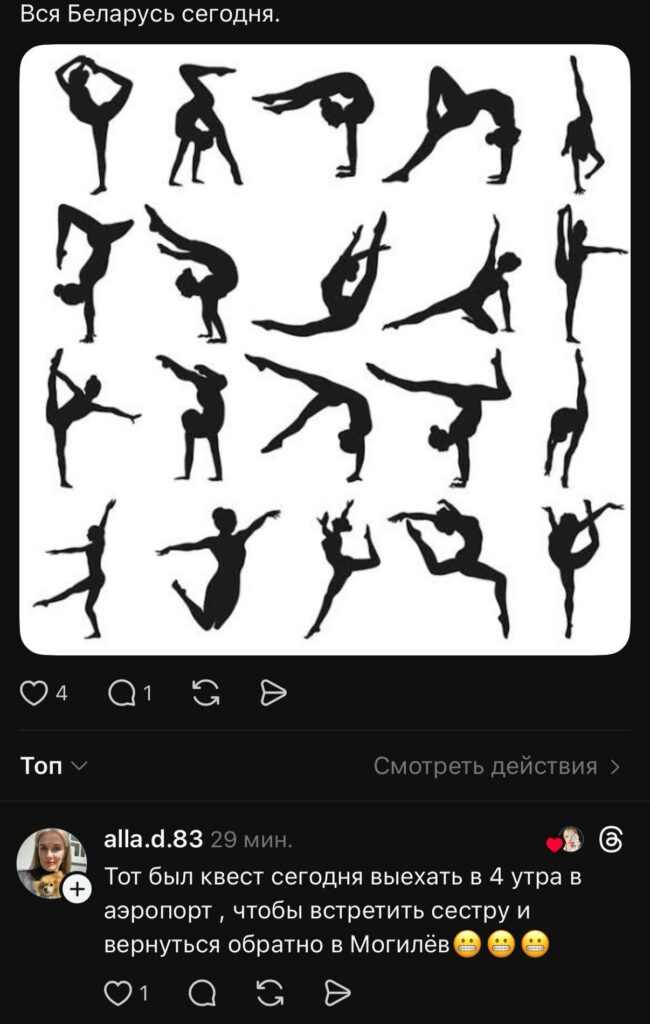View who liked alla.d.83's reply
650x1024 pixels.
(x=566, y=840)
